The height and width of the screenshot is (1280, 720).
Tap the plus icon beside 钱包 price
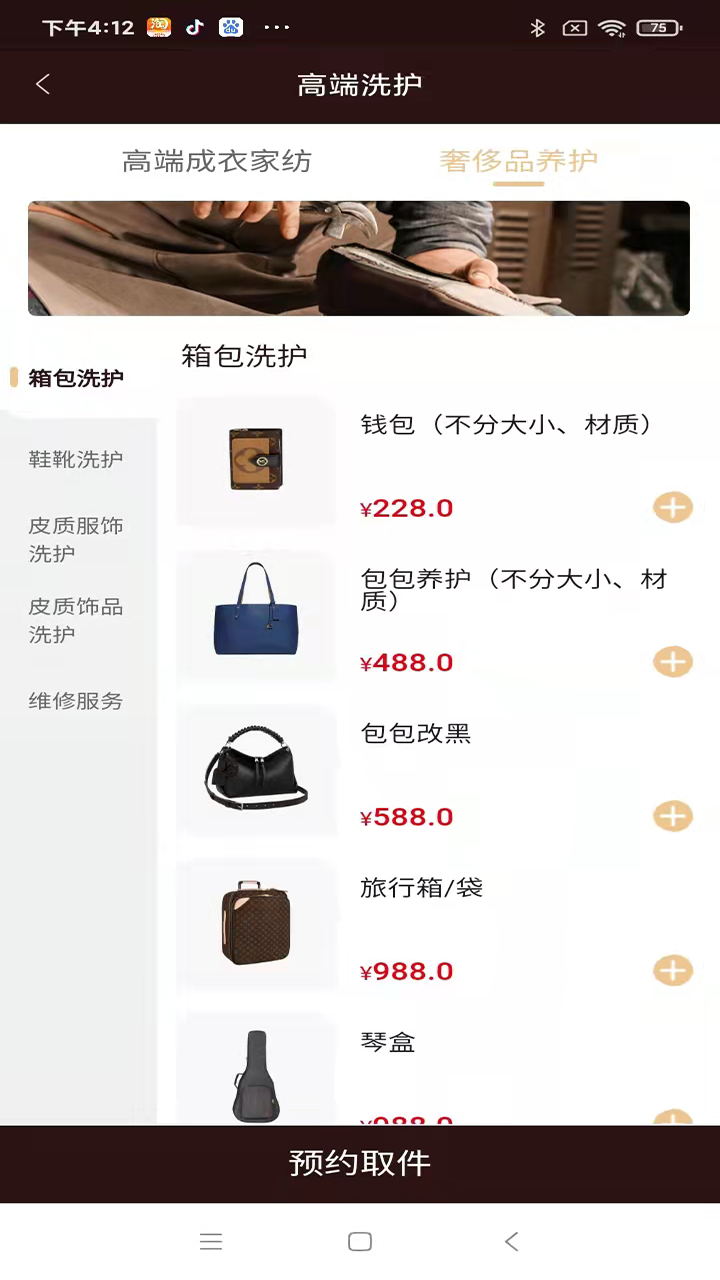click(672, 507)
